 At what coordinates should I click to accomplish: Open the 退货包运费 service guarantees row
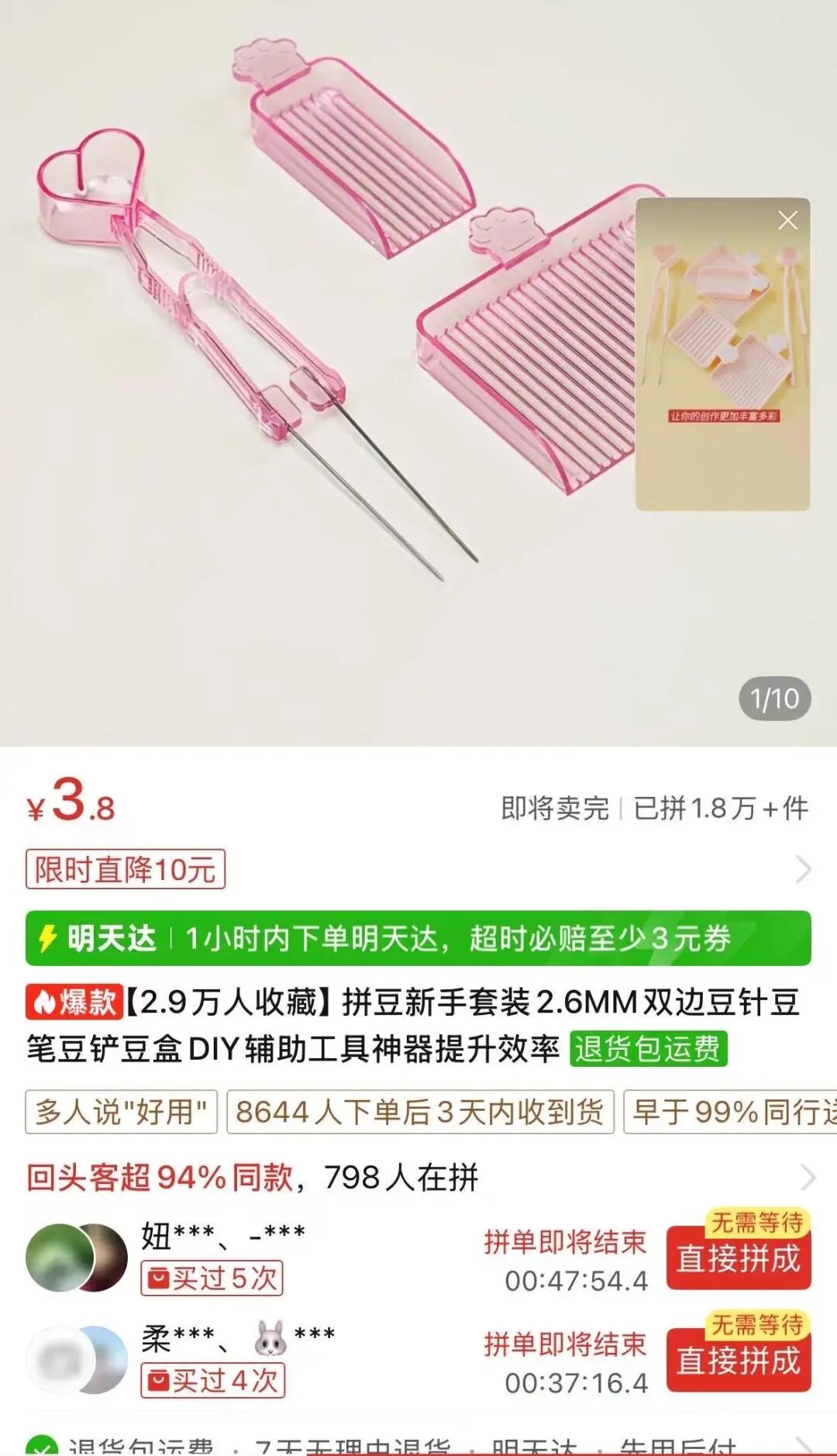[418, 1445]
